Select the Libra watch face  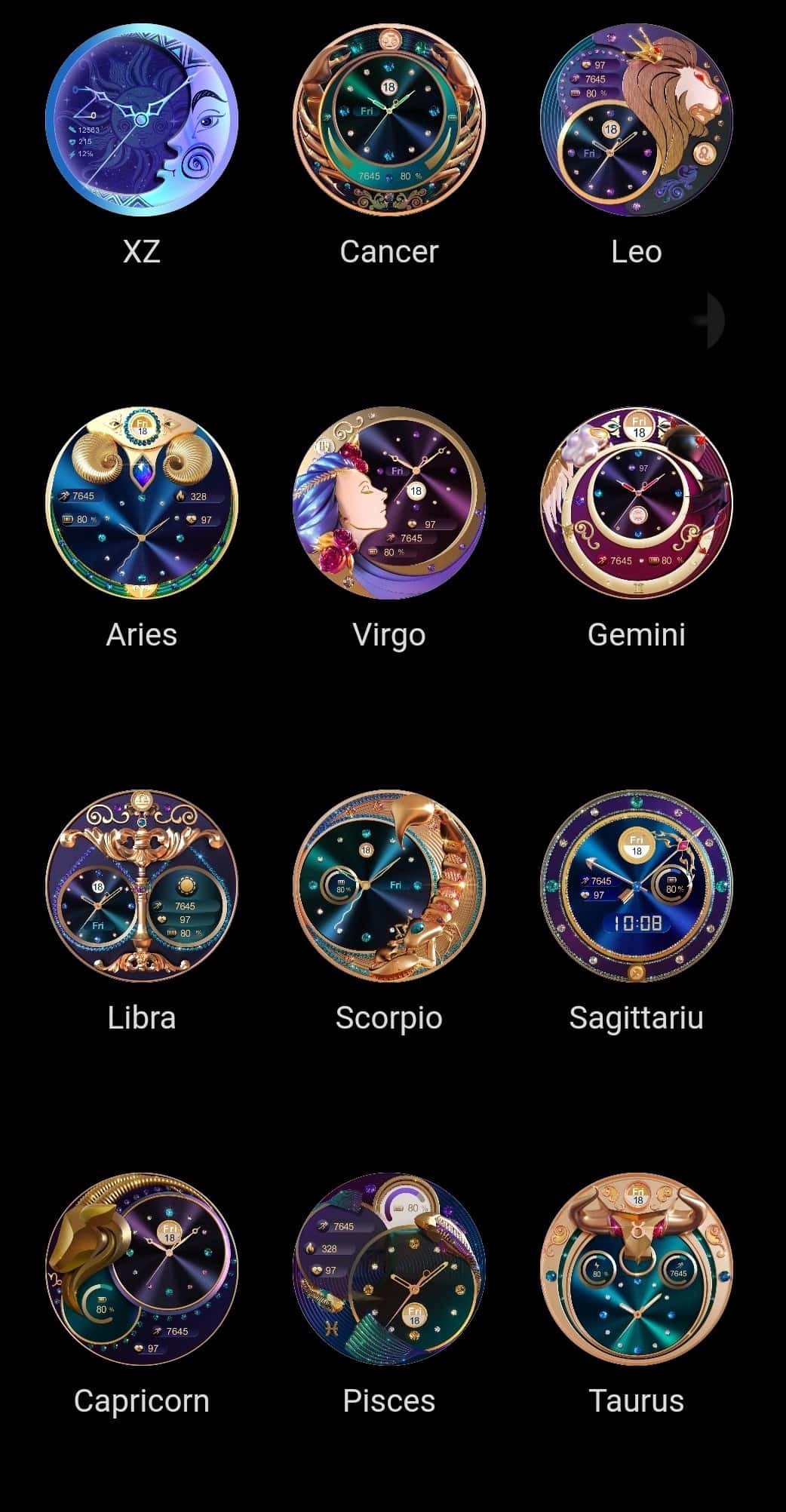(x=142, y=886)
